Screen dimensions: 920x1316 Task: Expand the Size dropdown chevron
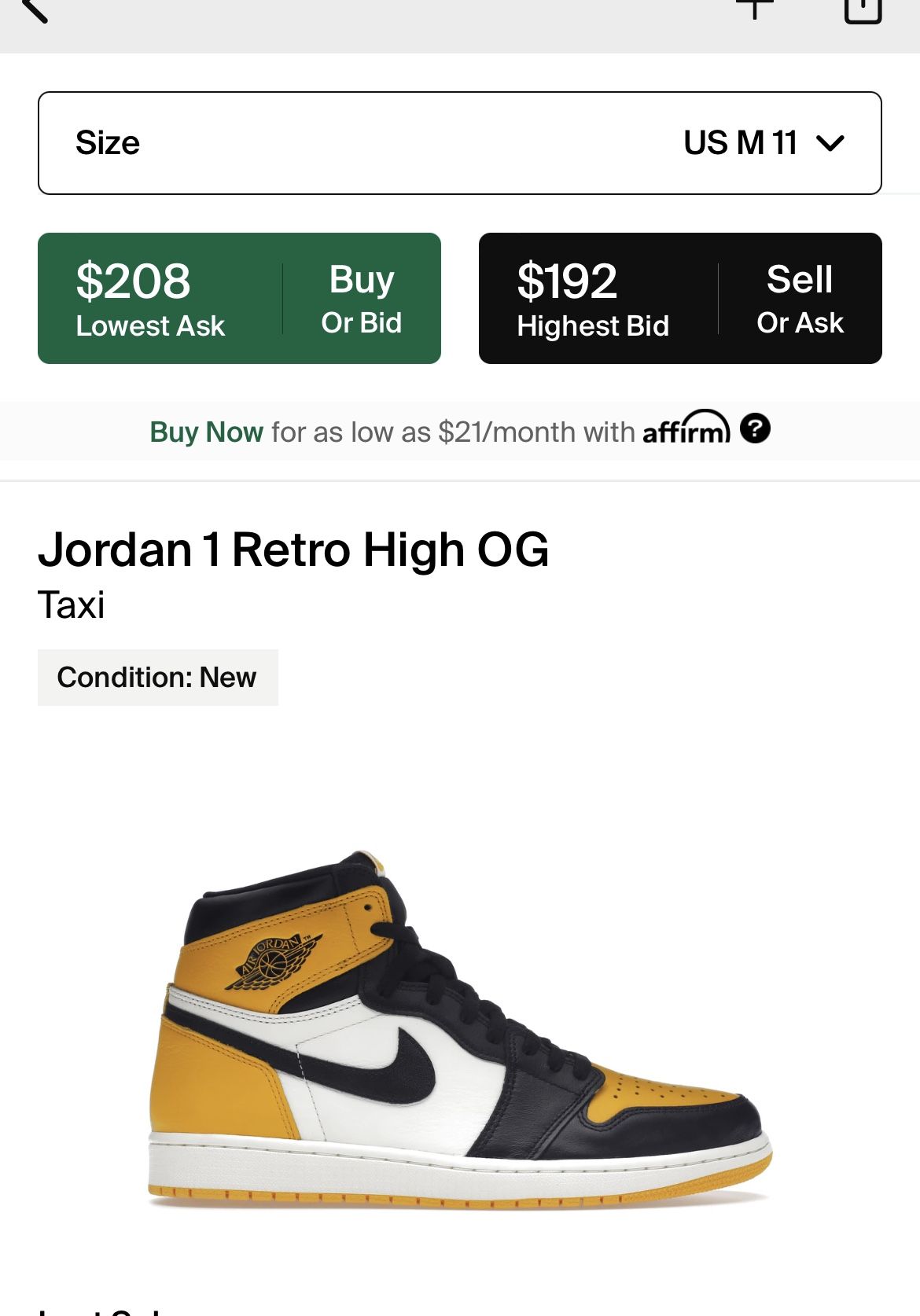(x=834, y=142)
